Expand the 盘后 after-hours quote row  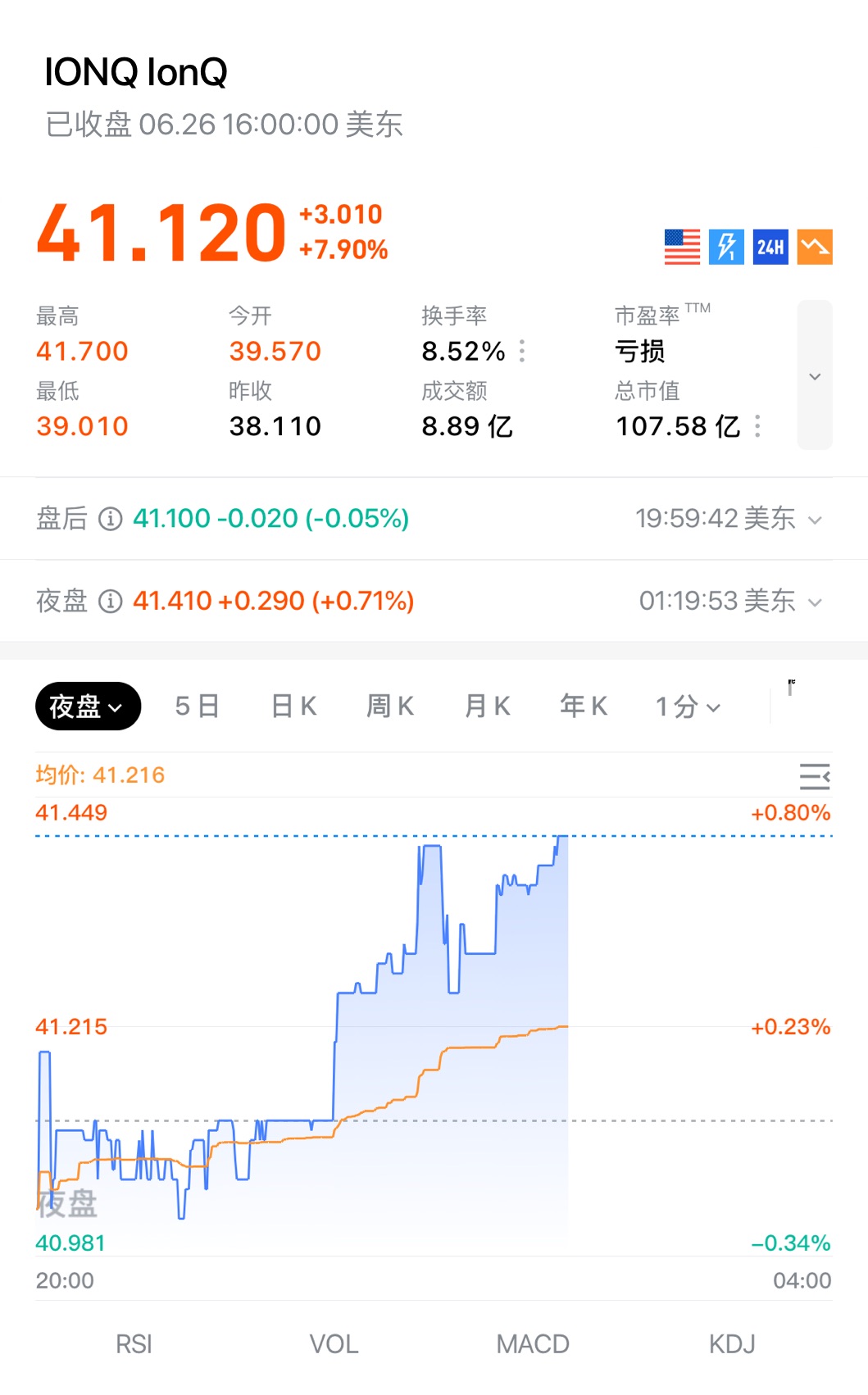(815, 520)
